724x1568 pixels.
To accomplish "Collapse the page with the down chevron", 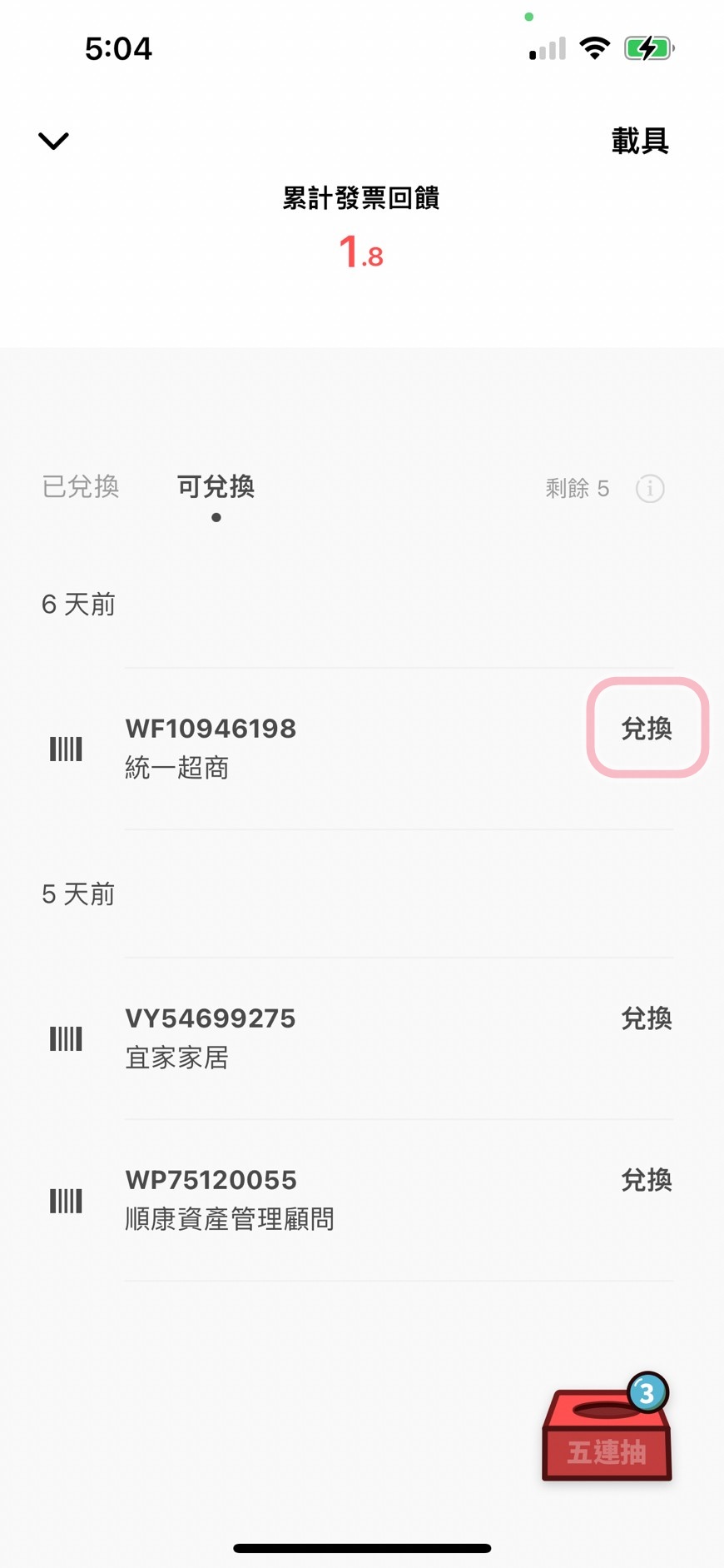I will [x=53, y=141].
